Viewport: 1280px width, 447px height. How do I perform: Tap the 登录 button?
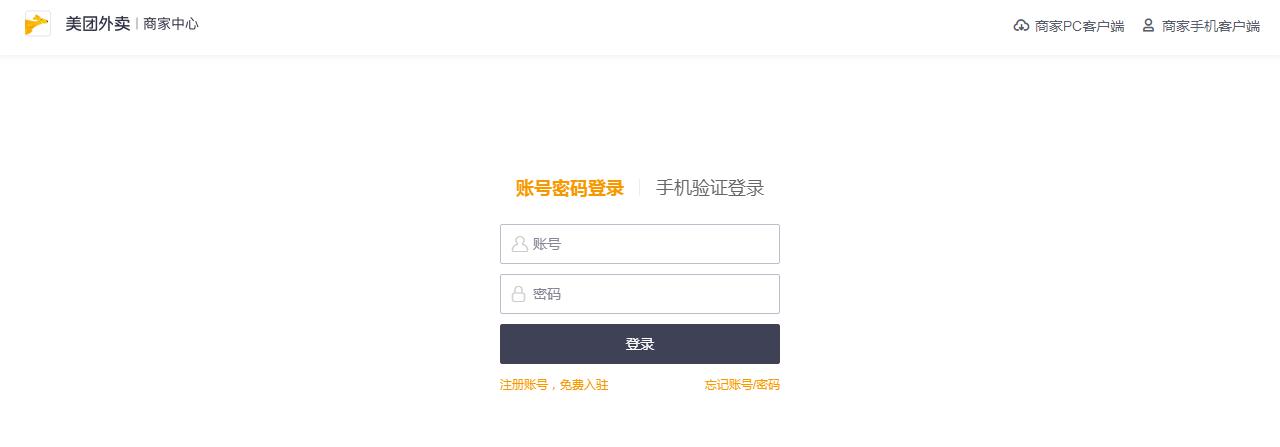640,344
